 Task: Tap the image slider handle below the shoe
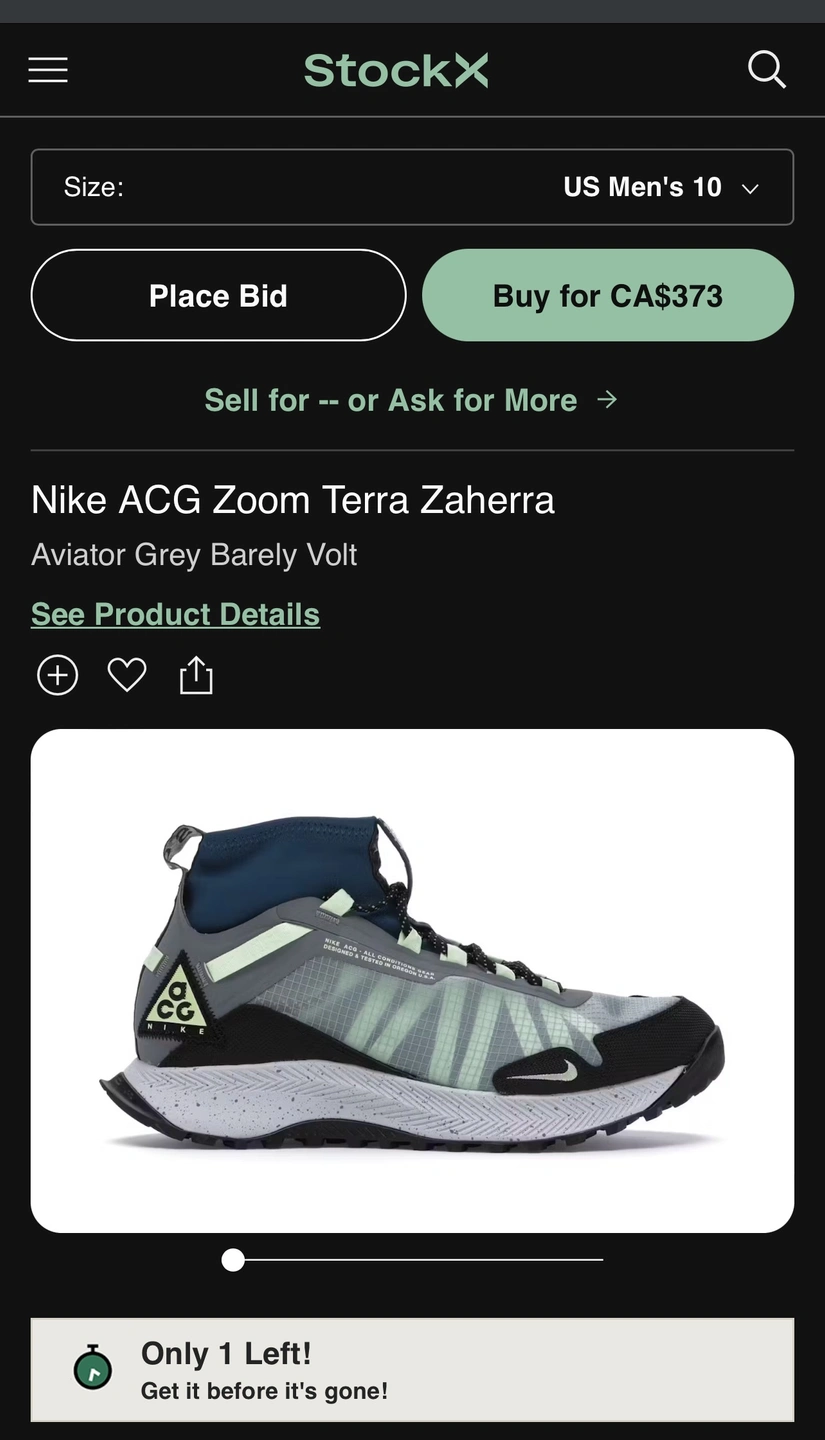pos(233,1260)
